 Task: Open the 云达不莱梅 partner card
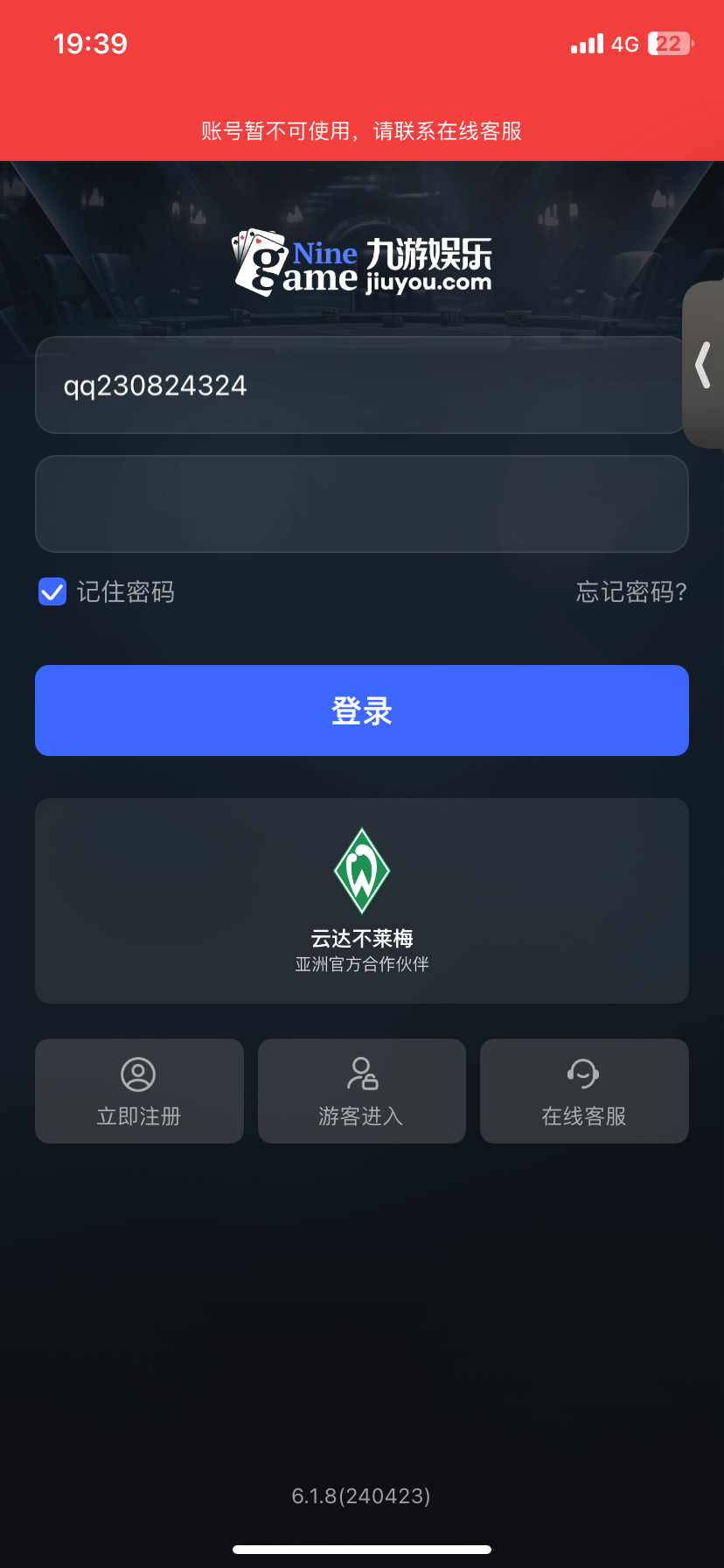(362, 900)
